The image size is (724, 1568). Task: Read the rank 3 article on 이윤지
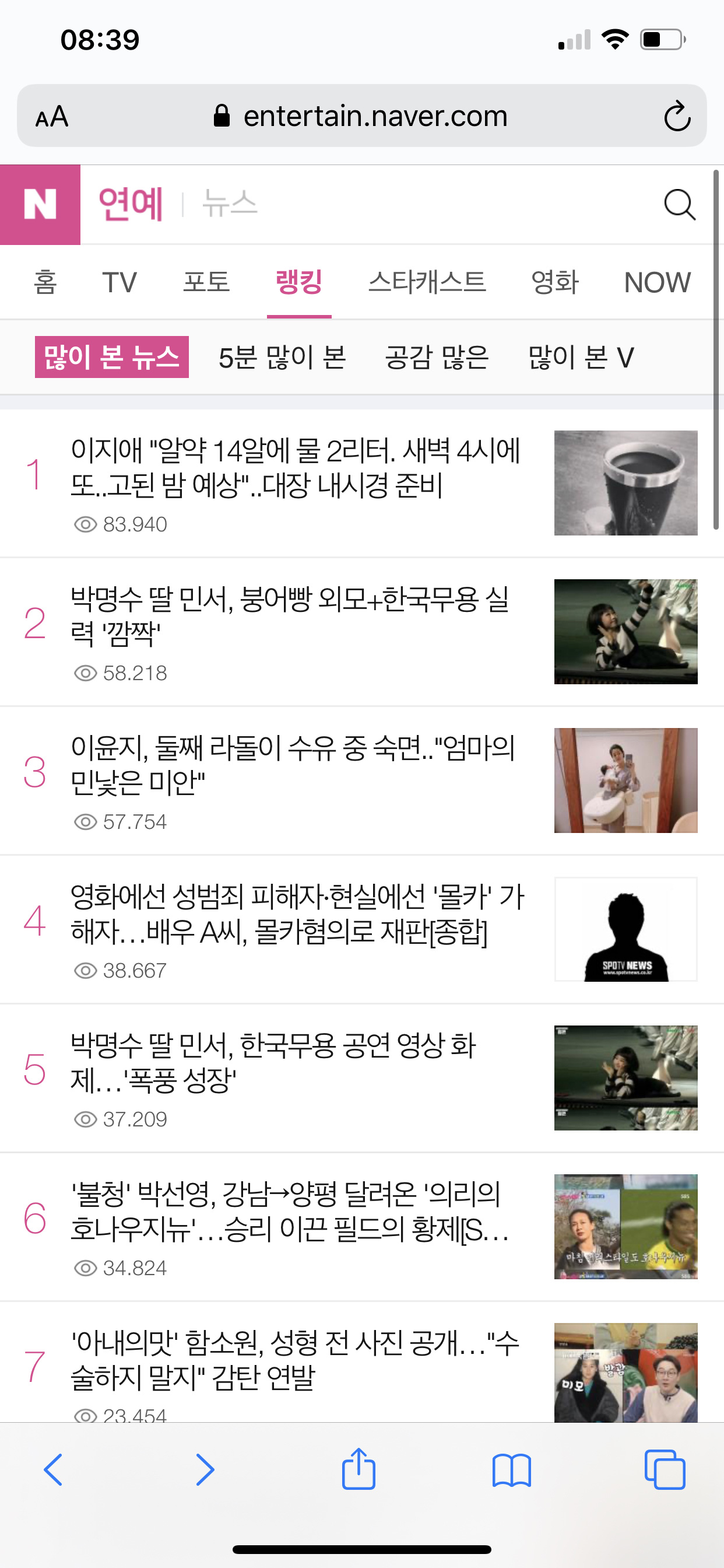coord(293,765)
